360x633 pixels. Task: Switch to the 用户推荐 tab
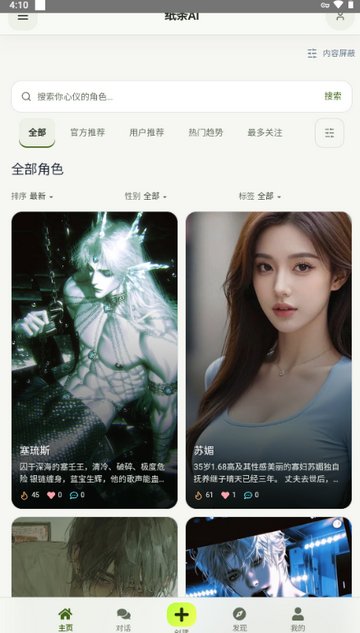click(x=147, y=133)
